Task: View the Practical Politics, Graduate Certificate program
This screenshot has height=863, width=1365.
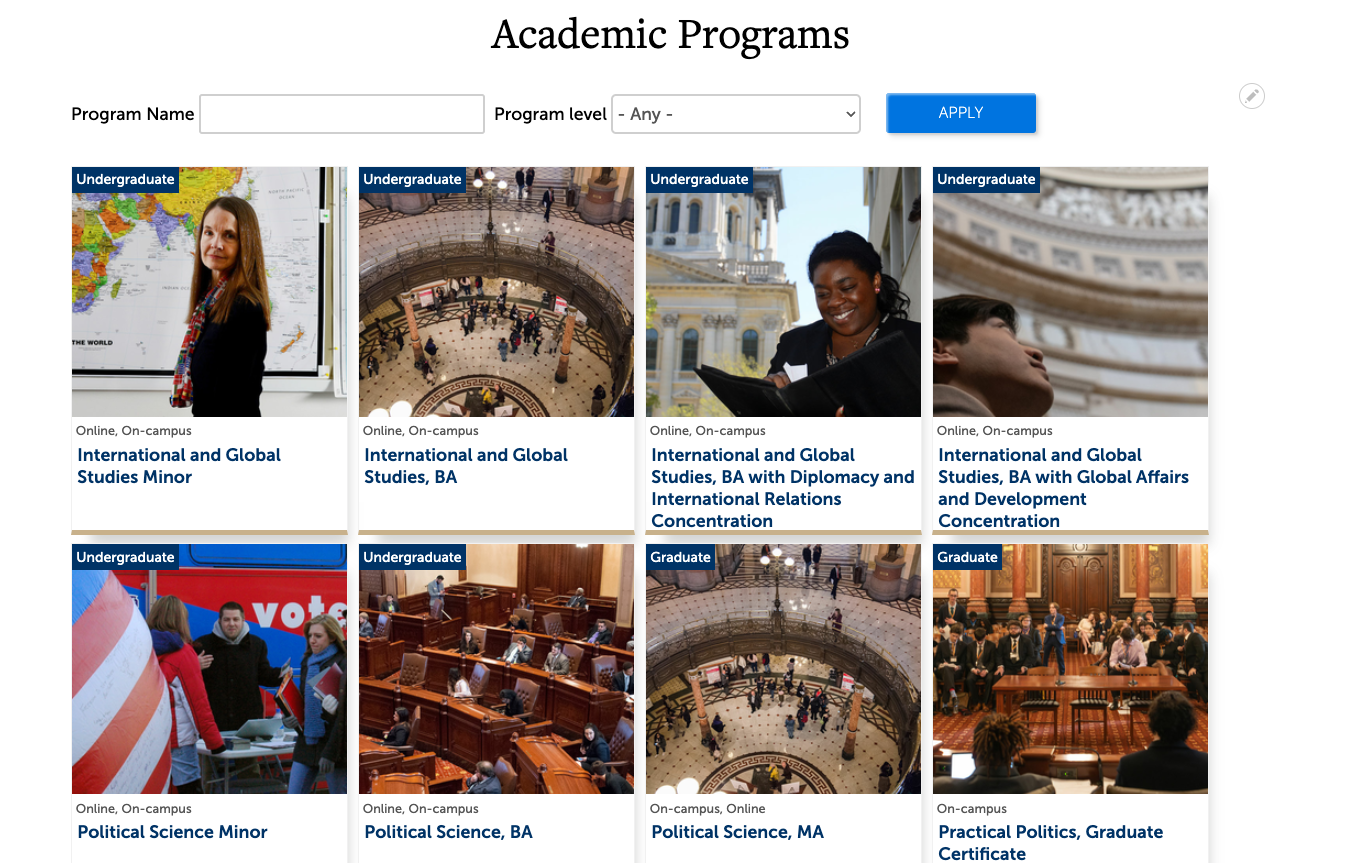Action: tap(1050, 842)
